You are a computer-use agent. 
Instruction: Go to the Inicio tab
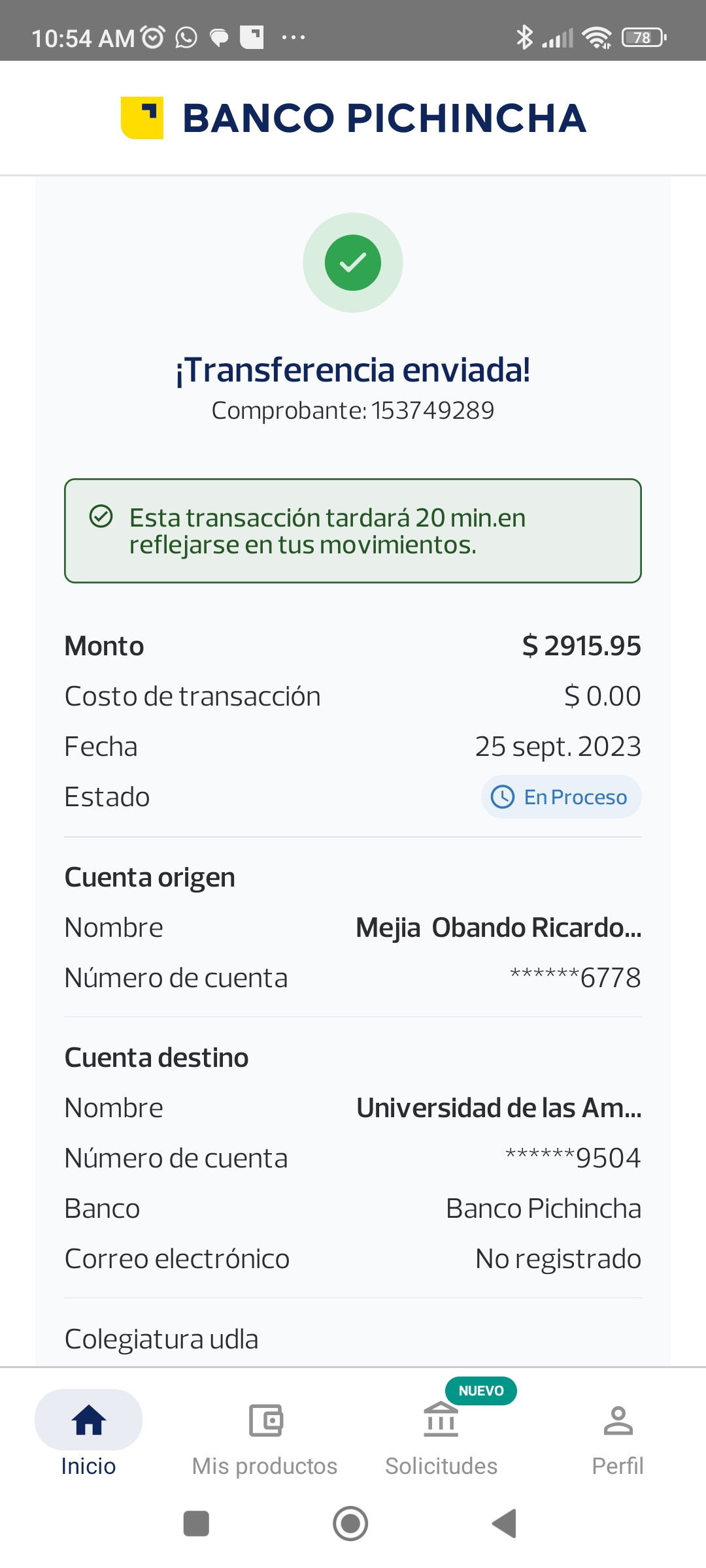click(x=88, y=1433)
